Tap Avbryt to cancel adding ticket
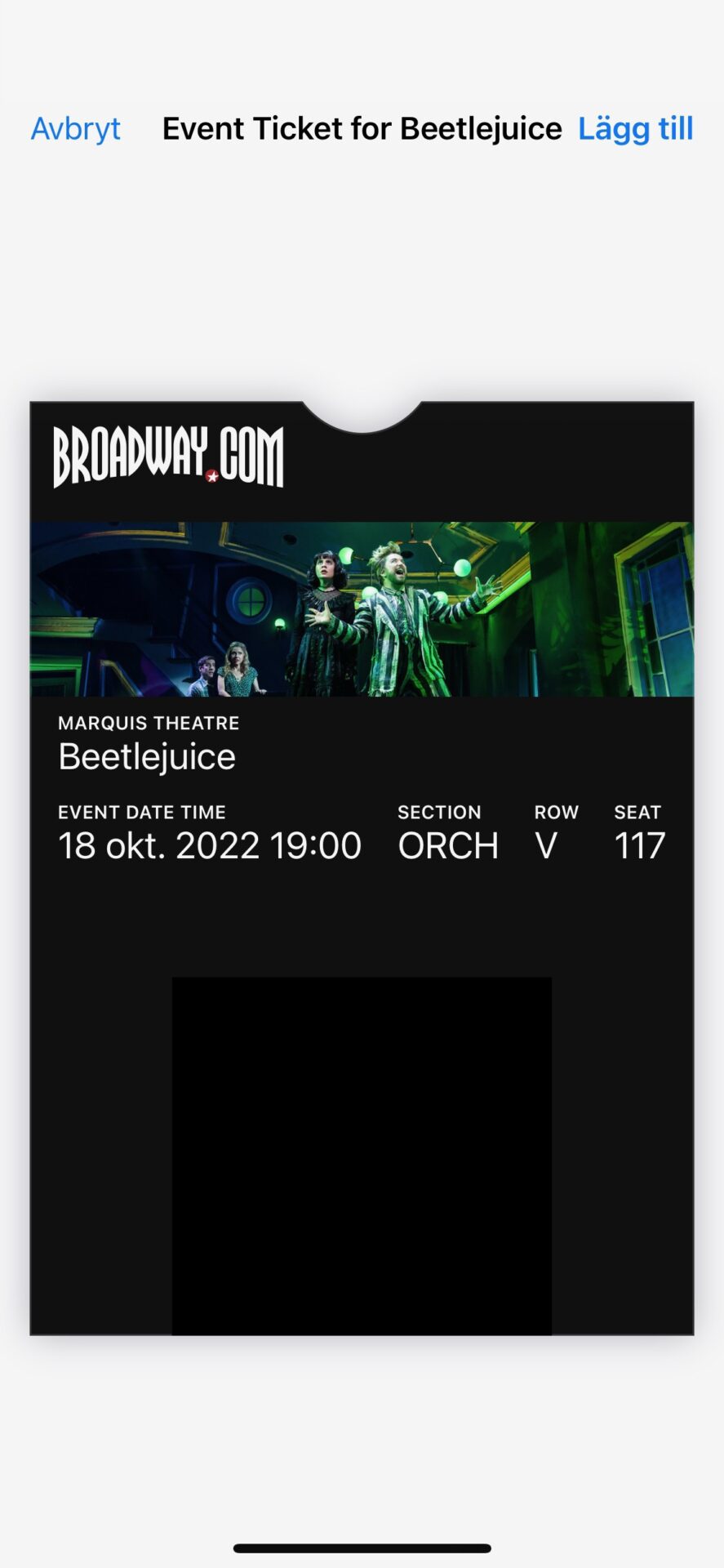The height and width of the screenshot is (1568, 724). point(76,129)
